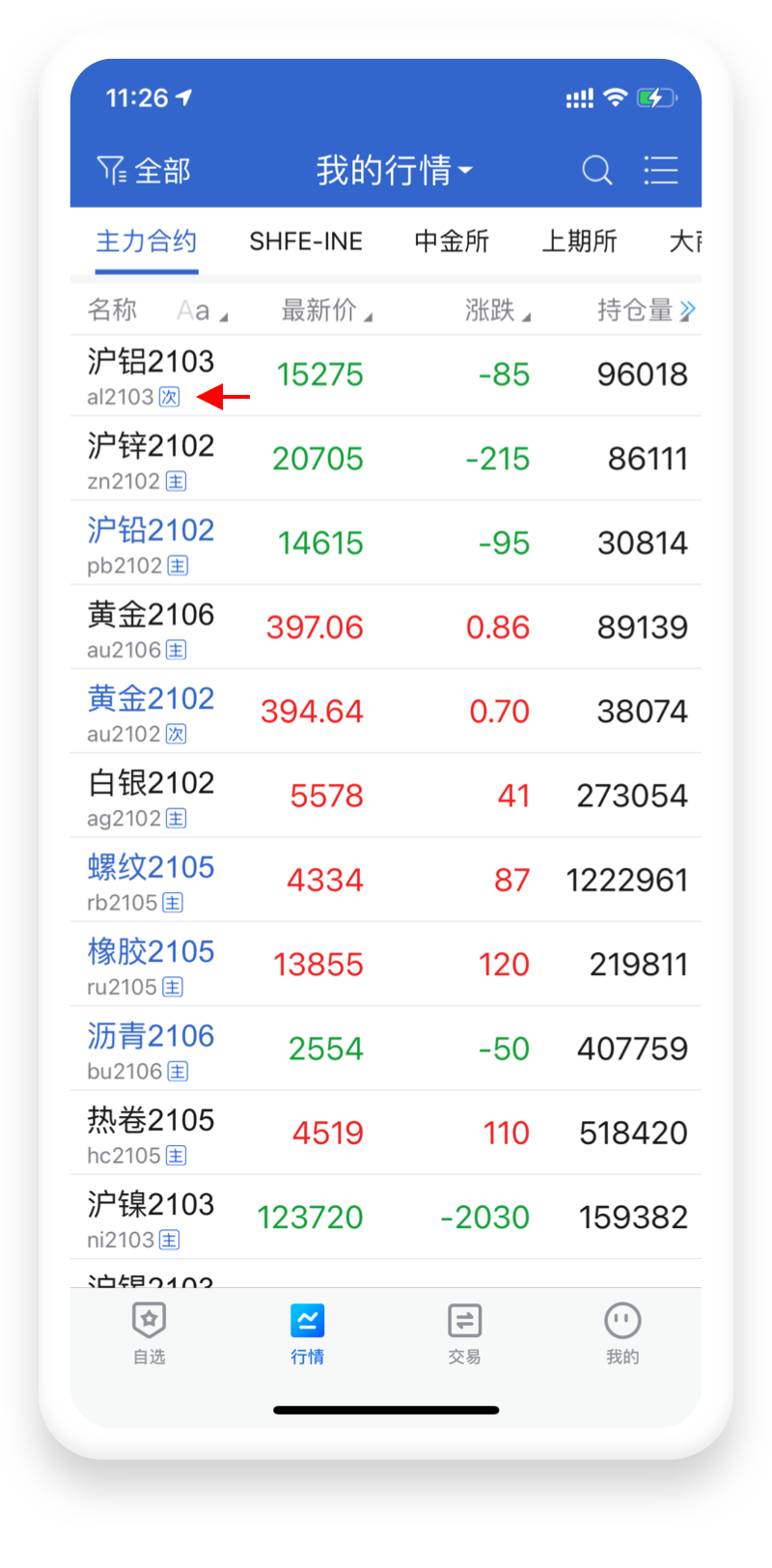Screen dimensions: 772x1568
Task: Open the 全部 filter
Action: 143,171
